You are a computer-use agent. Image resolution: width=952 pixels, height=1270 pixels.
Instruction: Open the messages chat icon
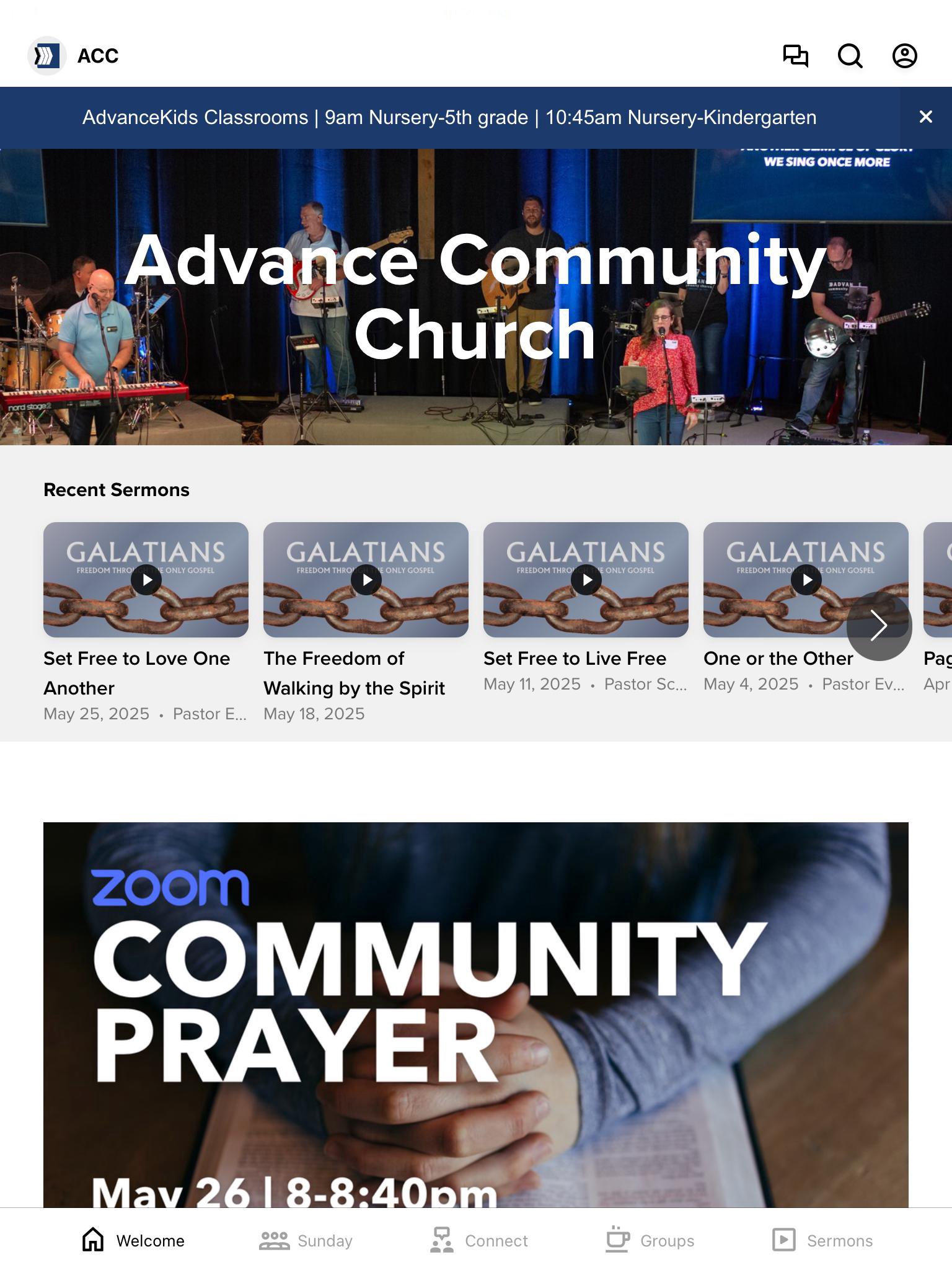click(795, 56)
